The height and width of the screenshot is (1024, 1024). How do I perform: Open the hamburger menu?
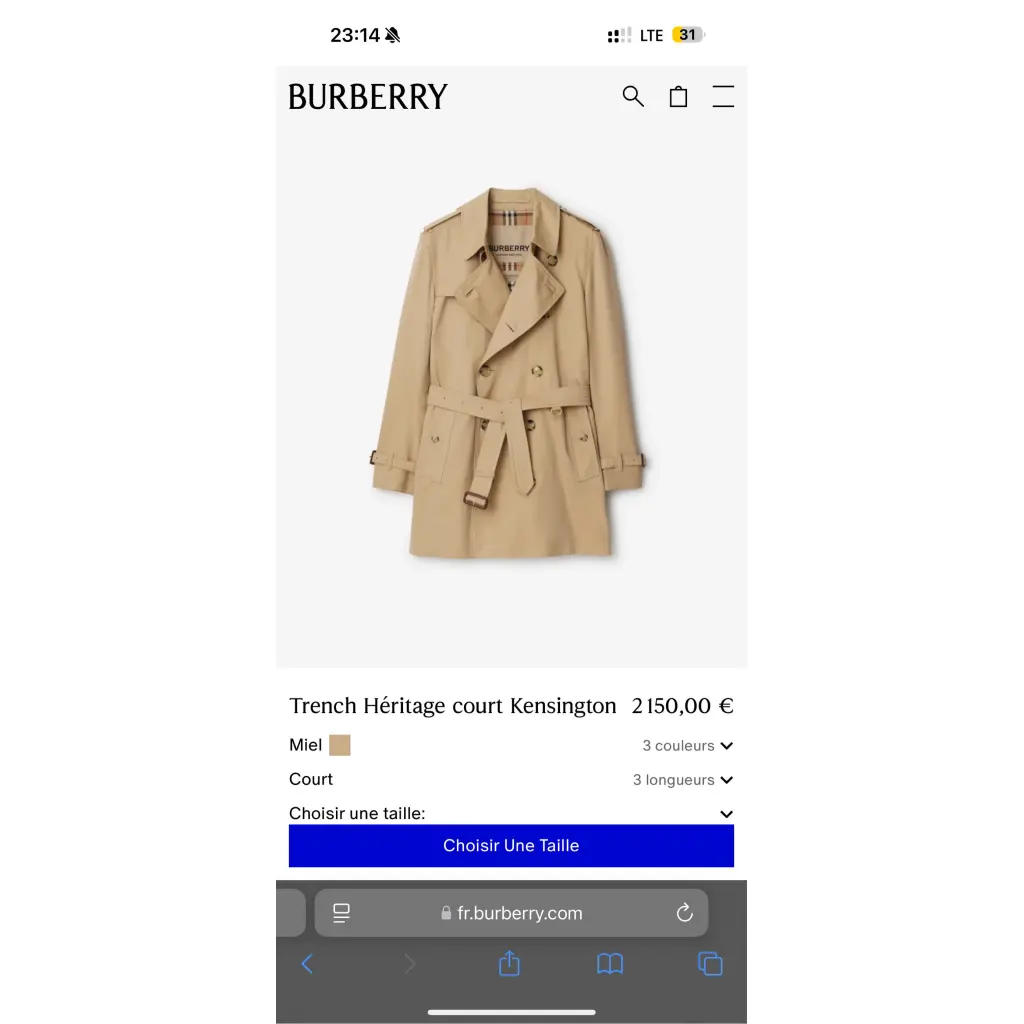click(x=723, y=97)
